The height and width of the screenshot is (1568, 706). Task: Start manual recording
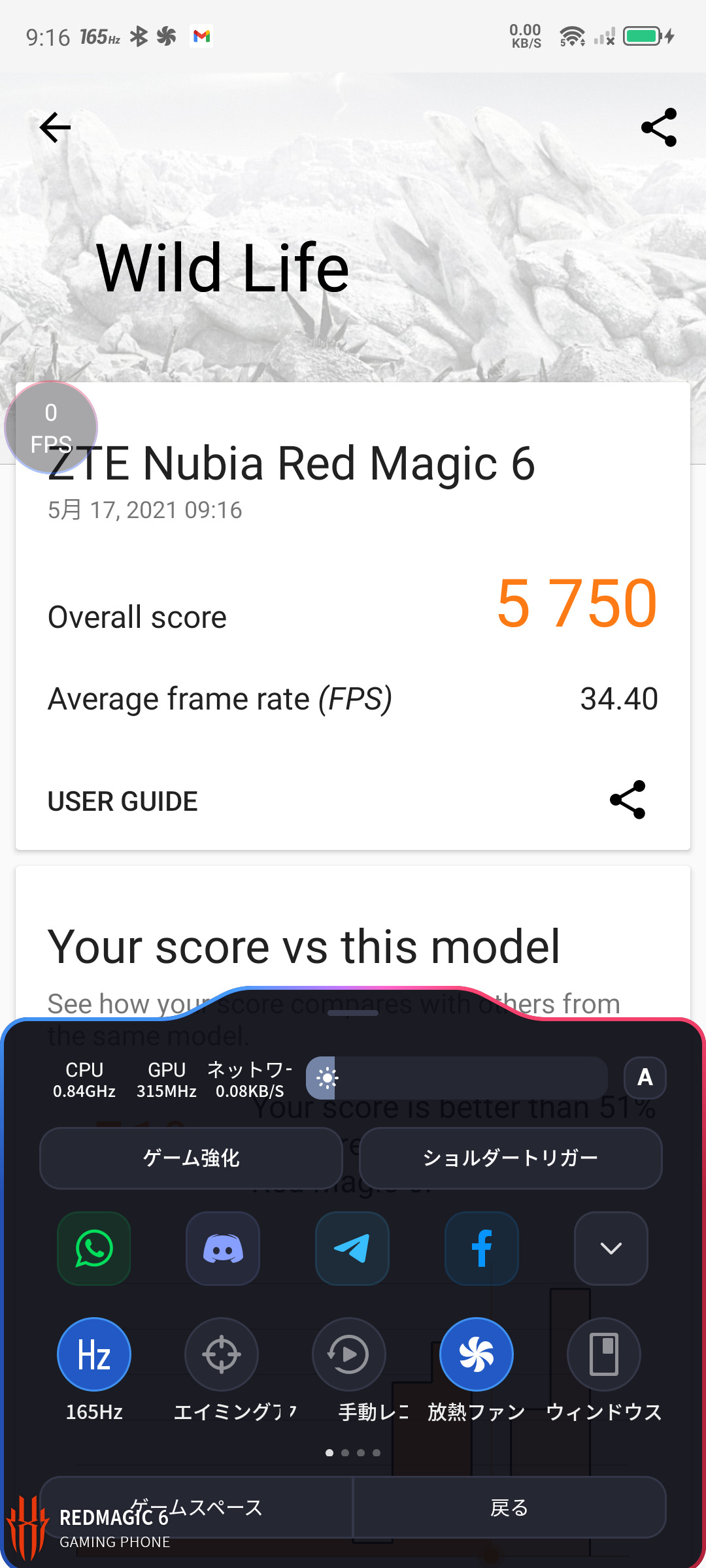coord(349,1354)
